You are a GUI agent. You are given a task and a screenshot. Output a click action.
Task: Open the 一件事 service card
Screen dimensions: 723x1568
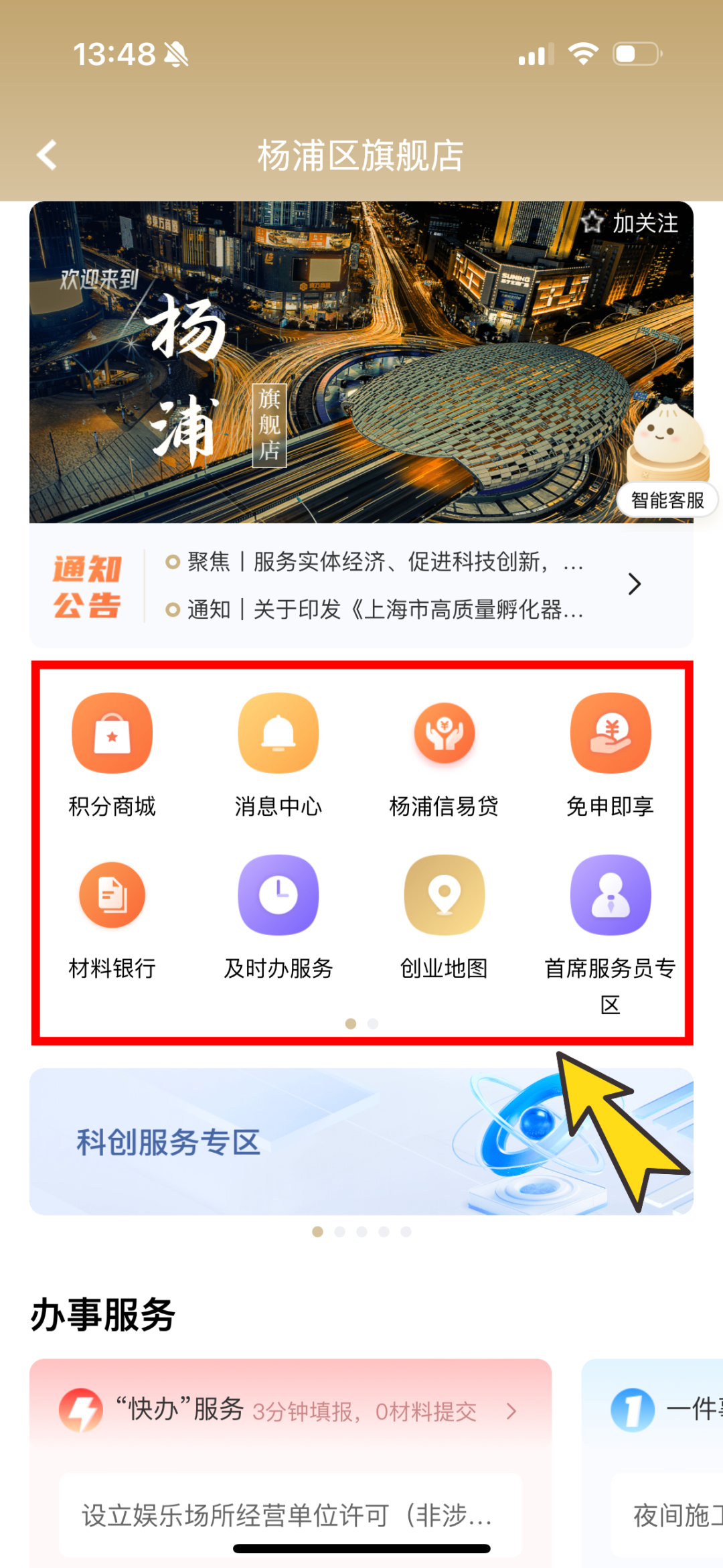[669, 1409]
